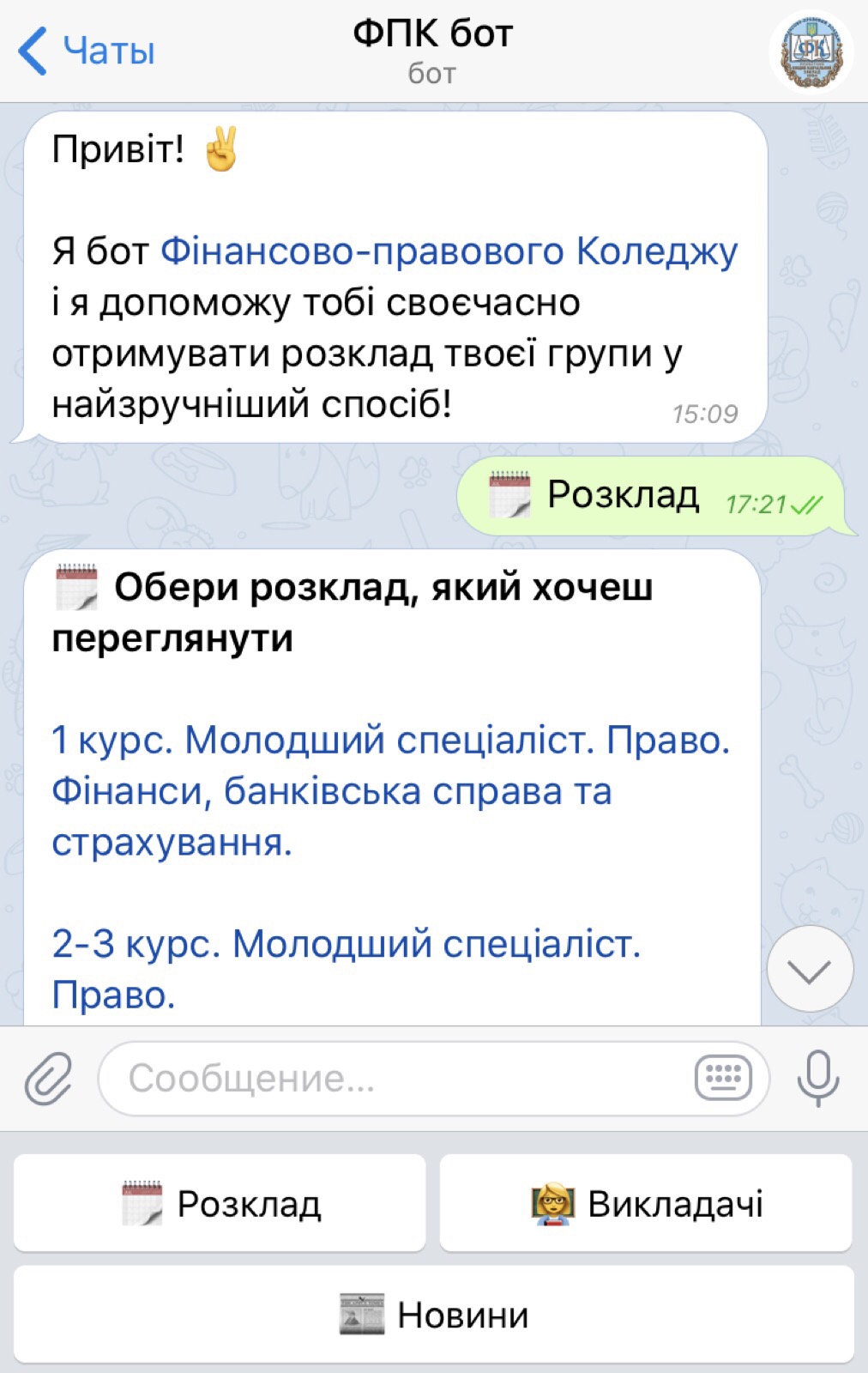
Task: Jump to the latest message with the down arrow
Action: pyautogui.click(x=810, y=970)
